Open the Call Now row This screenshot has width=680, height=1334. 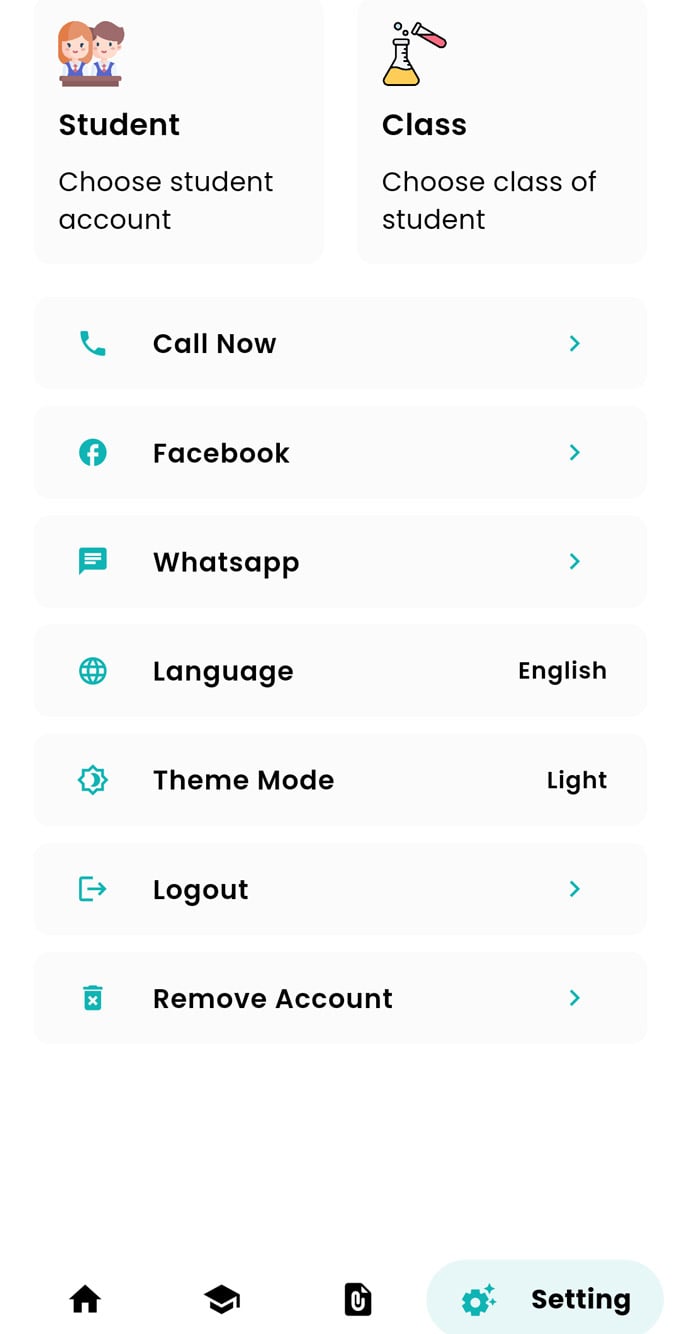(x=340, y=343)
